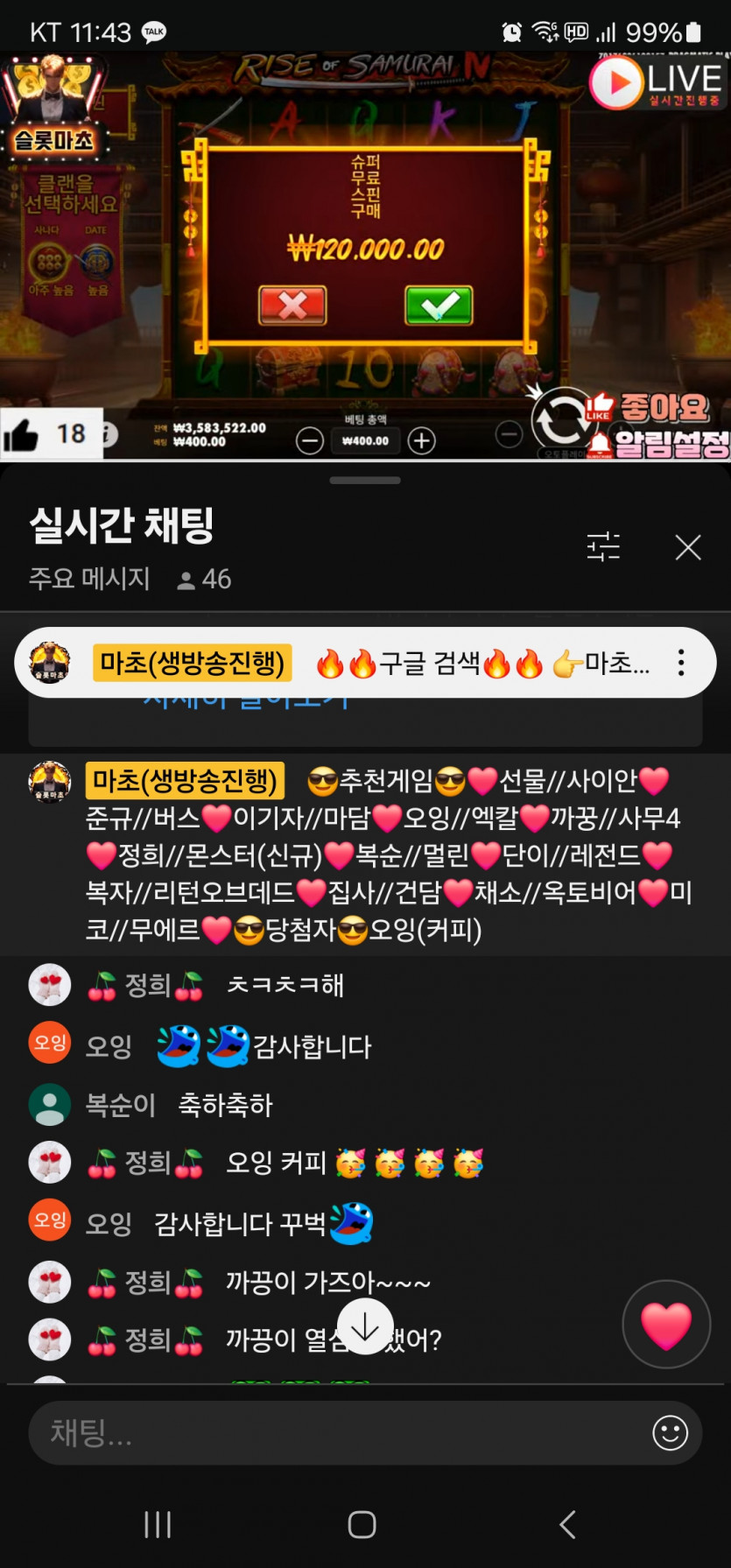Image resolution: width=731 pixels, height=1568 pixels.
Task: Open the live chat filter settings
Action: 603,547
